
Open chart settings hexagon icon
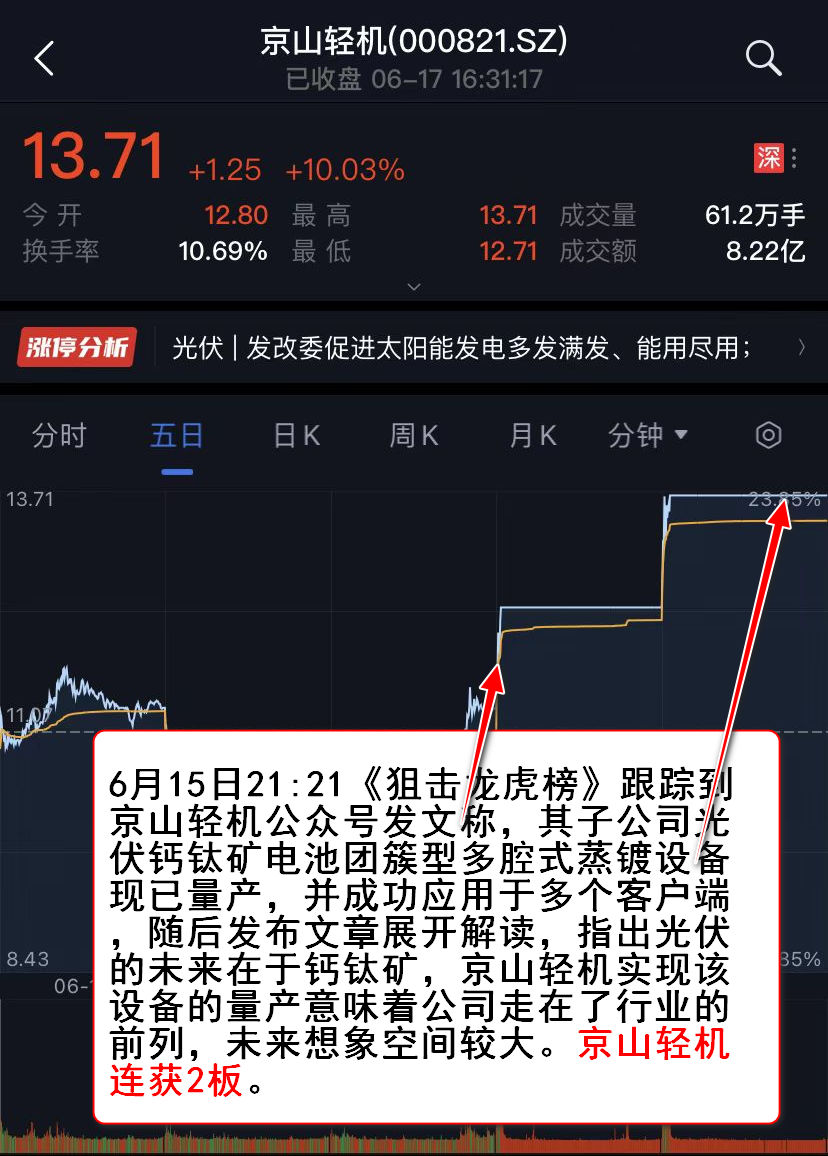coord(768,435)
